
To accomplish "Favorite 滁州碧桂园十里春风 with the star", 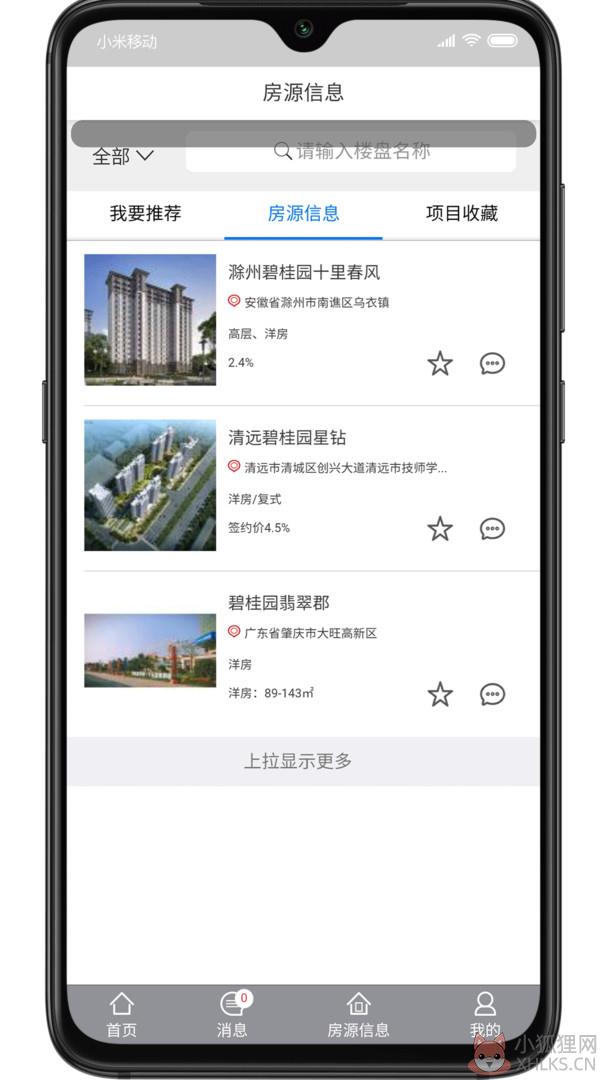I will 440,364.
